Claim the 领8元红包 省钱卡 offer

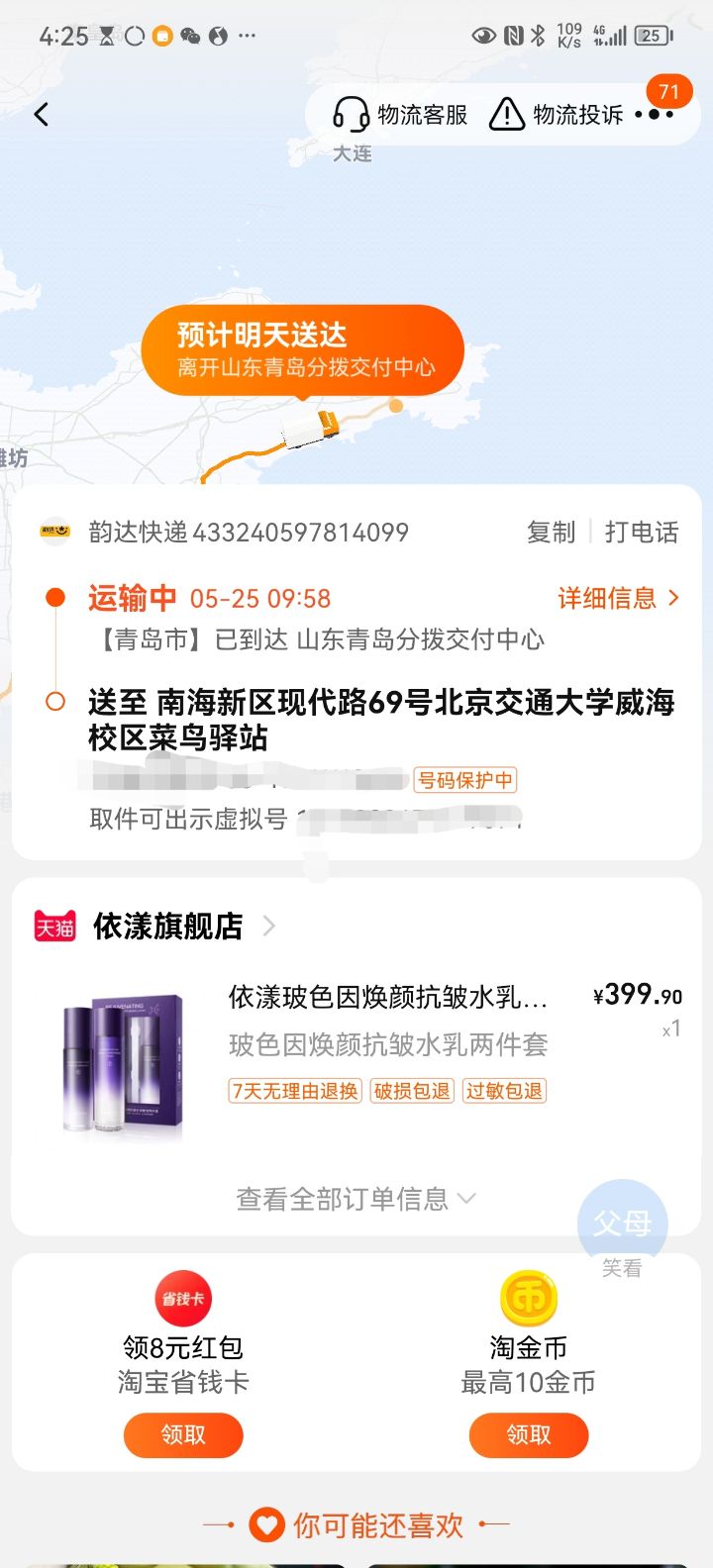tap(183, 1435)
